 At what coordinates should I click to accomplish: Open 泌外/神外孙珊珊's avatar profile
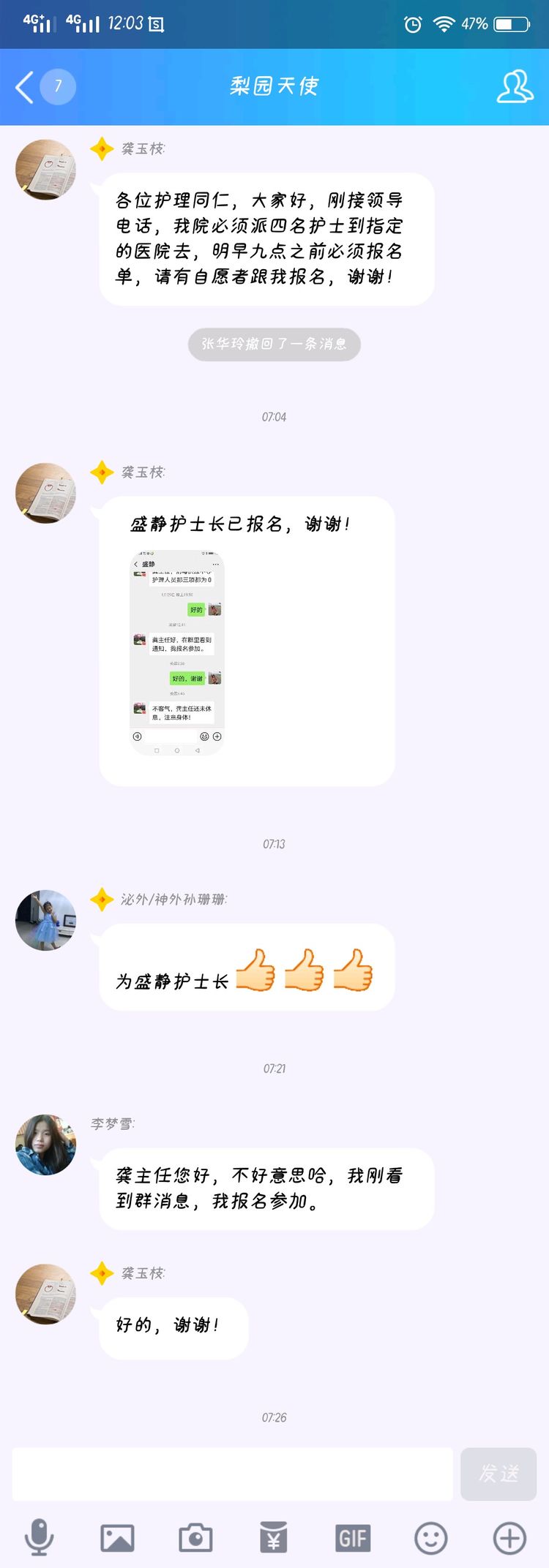pos(45,920)
